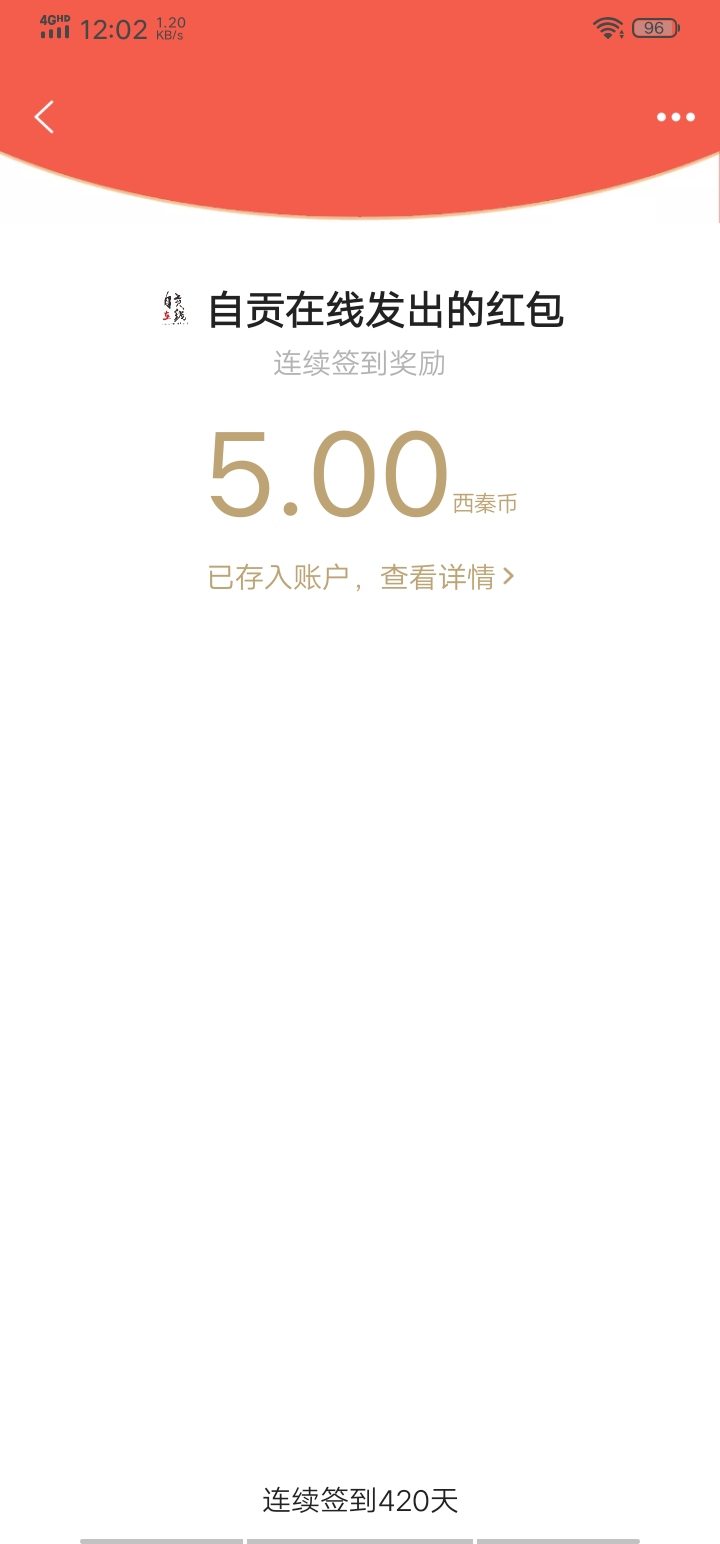The image size is (720, 1544).
Task: Open the three-dot overflow menu
Action: tap(675, 117)
